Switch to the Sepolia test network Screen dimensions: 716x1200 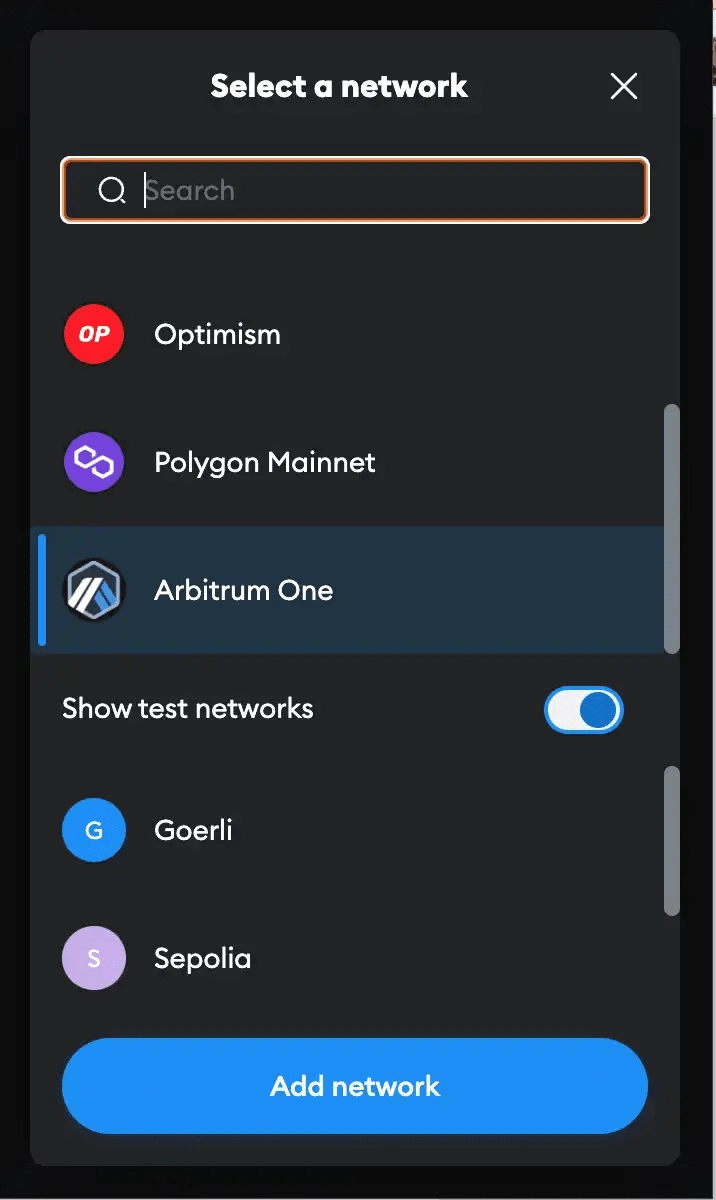202,958
